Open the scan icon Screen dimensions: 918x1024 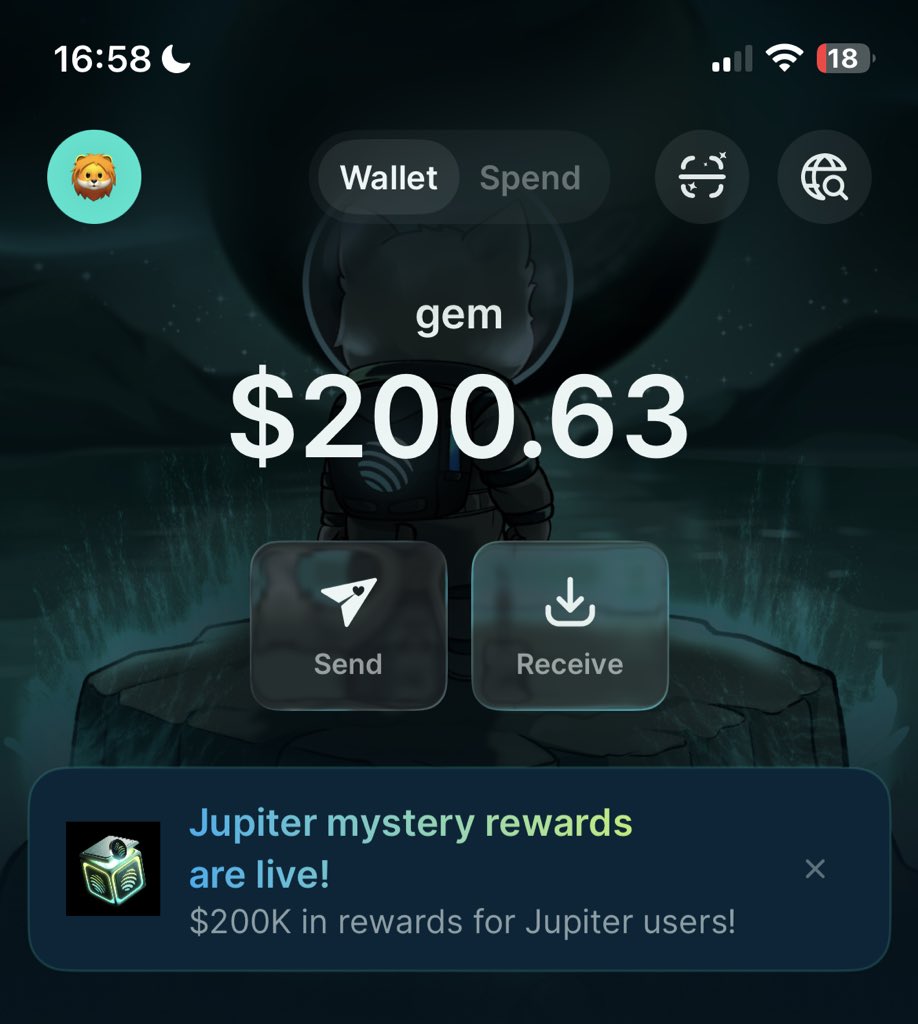(x=702, y=177)
